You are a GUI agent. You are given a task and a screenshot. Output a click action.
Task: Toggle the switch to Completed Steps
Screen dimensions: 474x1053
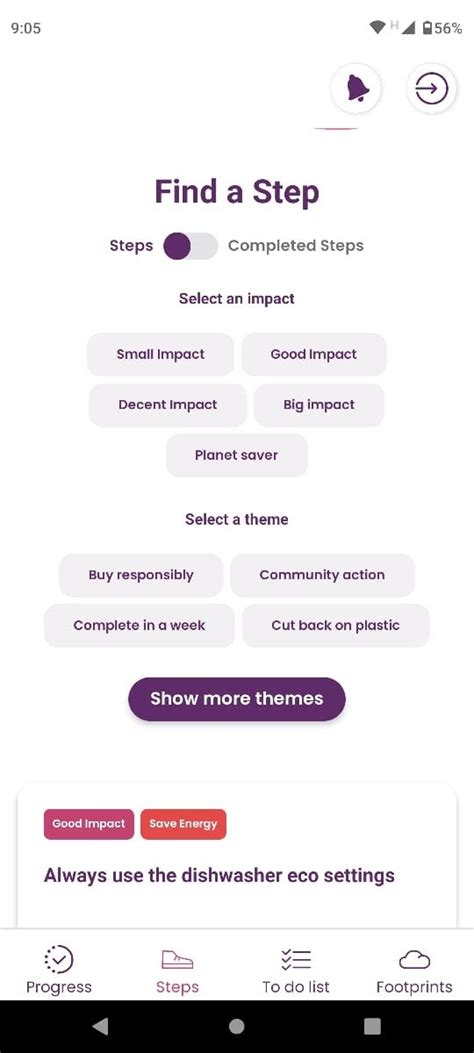point(191,246)
